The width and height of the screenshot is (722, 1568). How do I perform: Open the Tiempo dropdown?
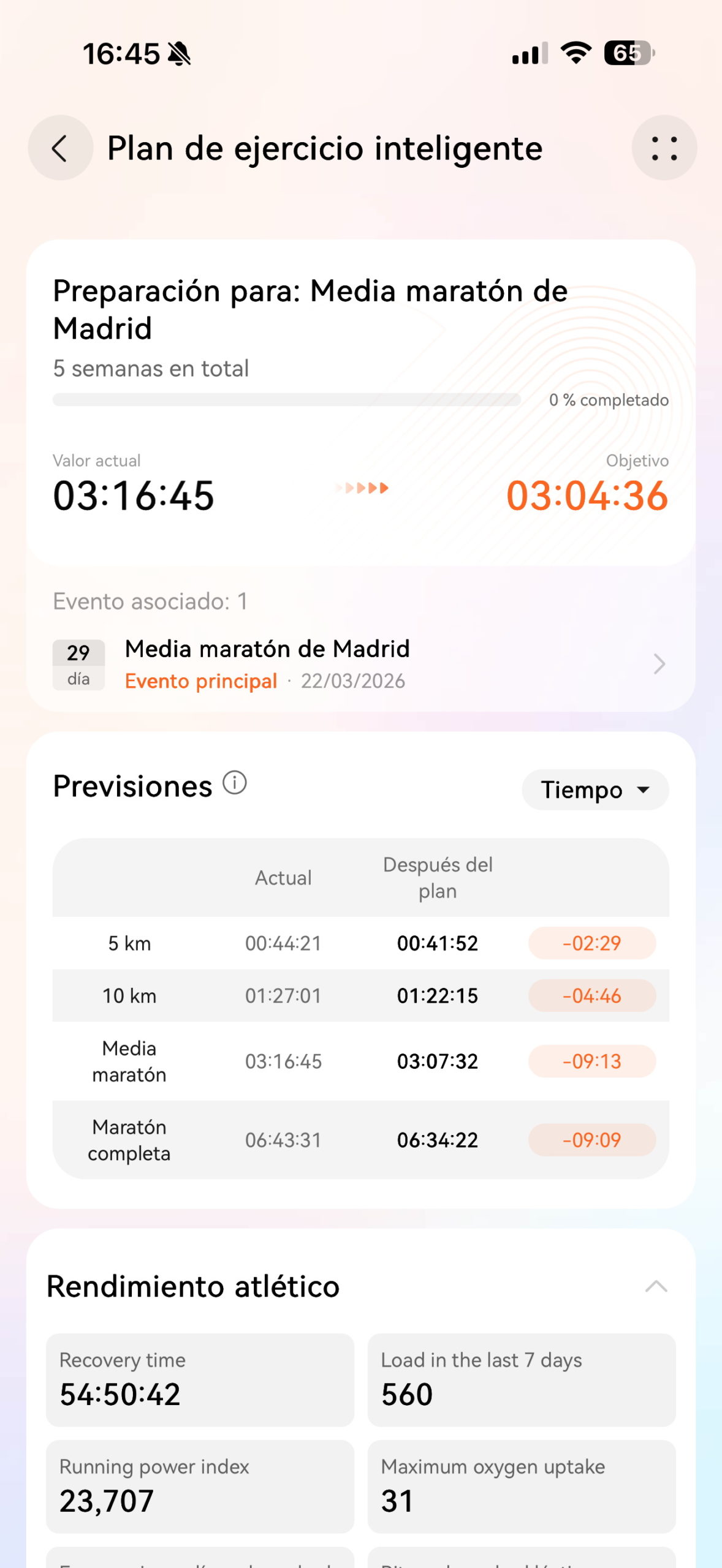point(595,790)
